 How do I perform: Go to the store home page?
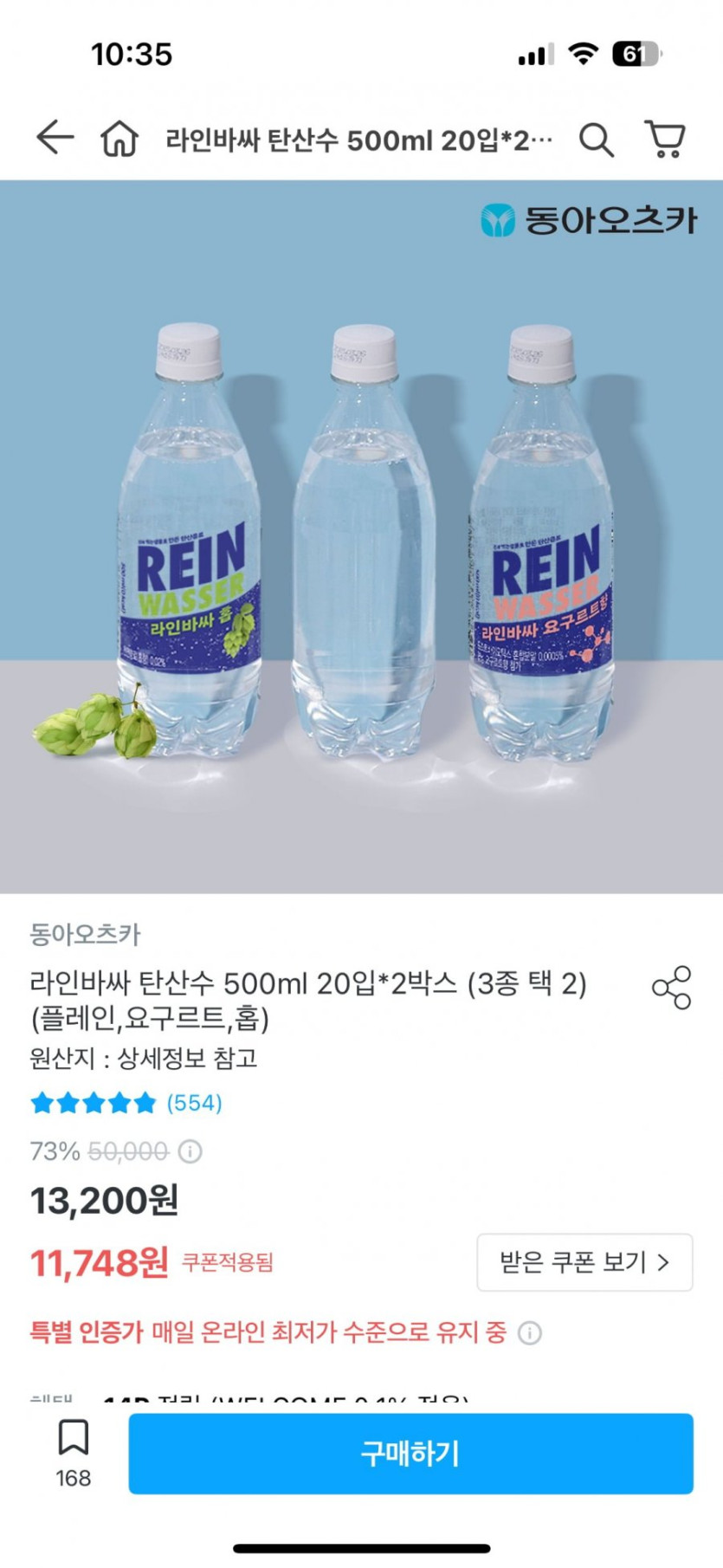(119, 139)
